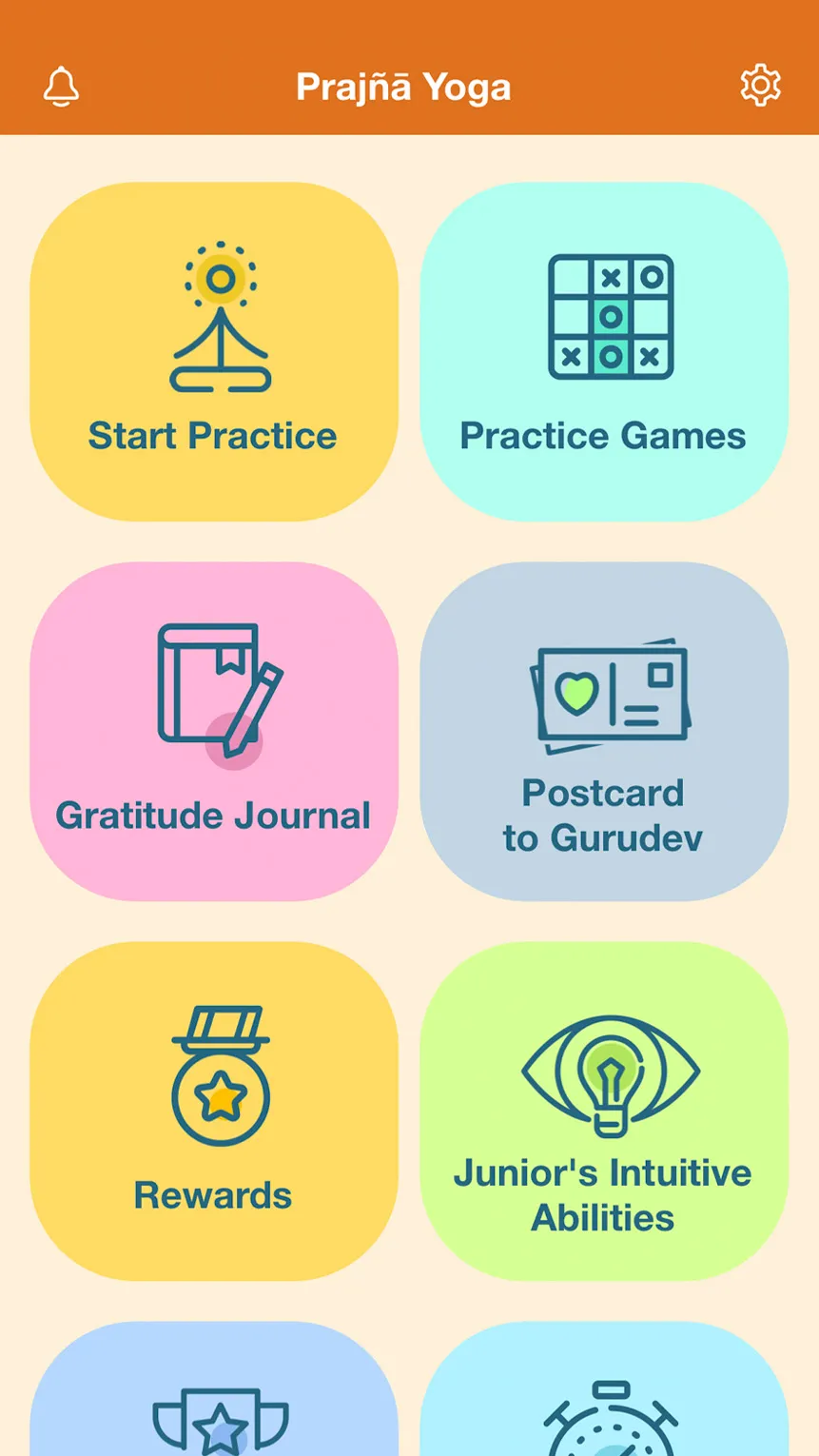View the Rewards tile
Image resolution: width=819 pixels, height=1456 pixels.
[214, 1111]
